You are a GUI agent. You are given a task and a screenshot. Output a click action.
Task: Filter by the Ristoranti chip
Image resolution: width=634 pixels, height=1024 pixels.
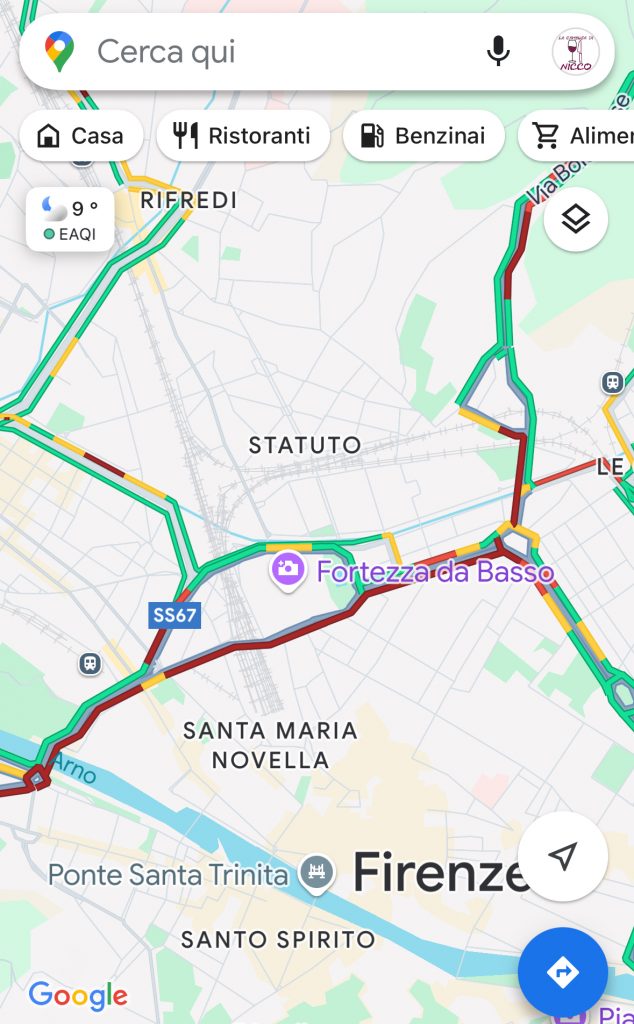(x=243, y=136)
